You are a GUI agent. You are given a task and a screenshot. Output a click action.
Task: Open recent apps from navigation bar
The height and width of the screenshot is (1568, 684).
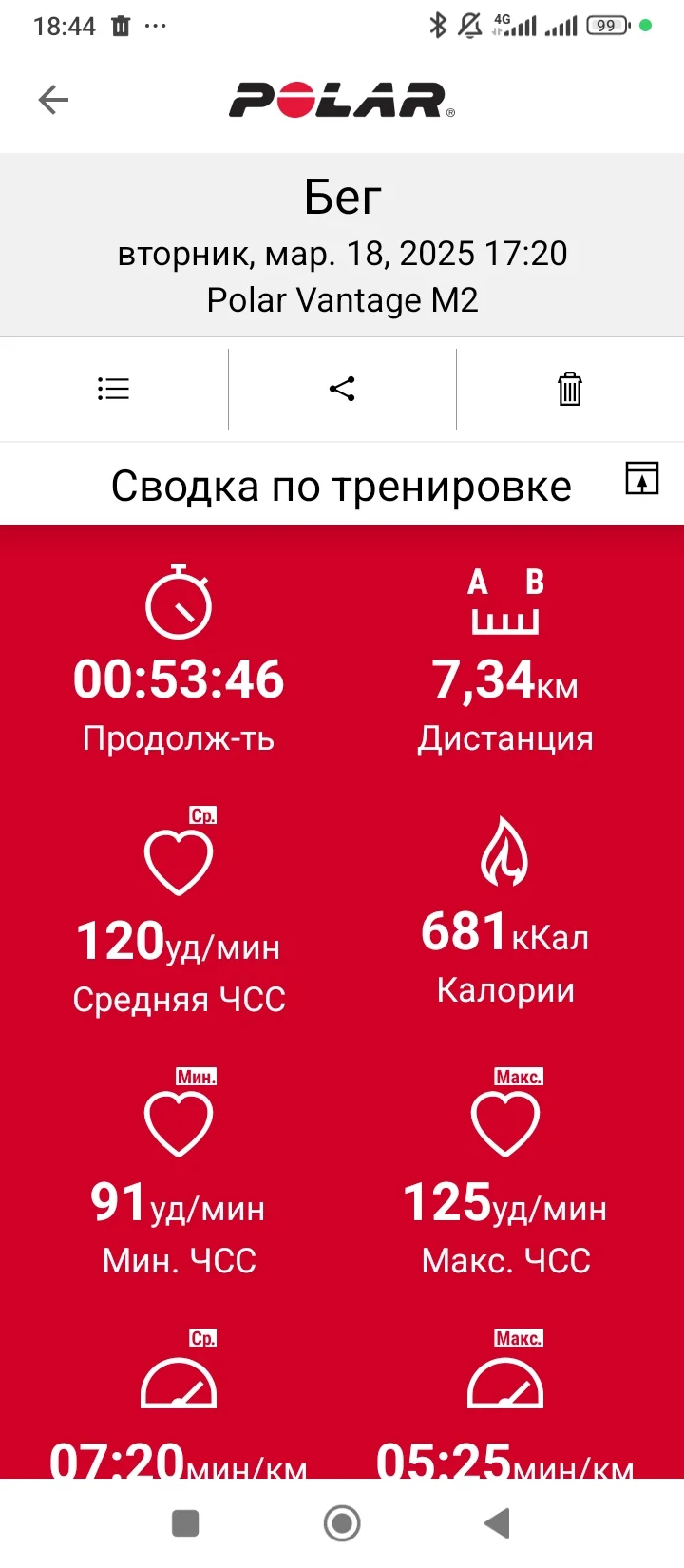click(185, 1522)
